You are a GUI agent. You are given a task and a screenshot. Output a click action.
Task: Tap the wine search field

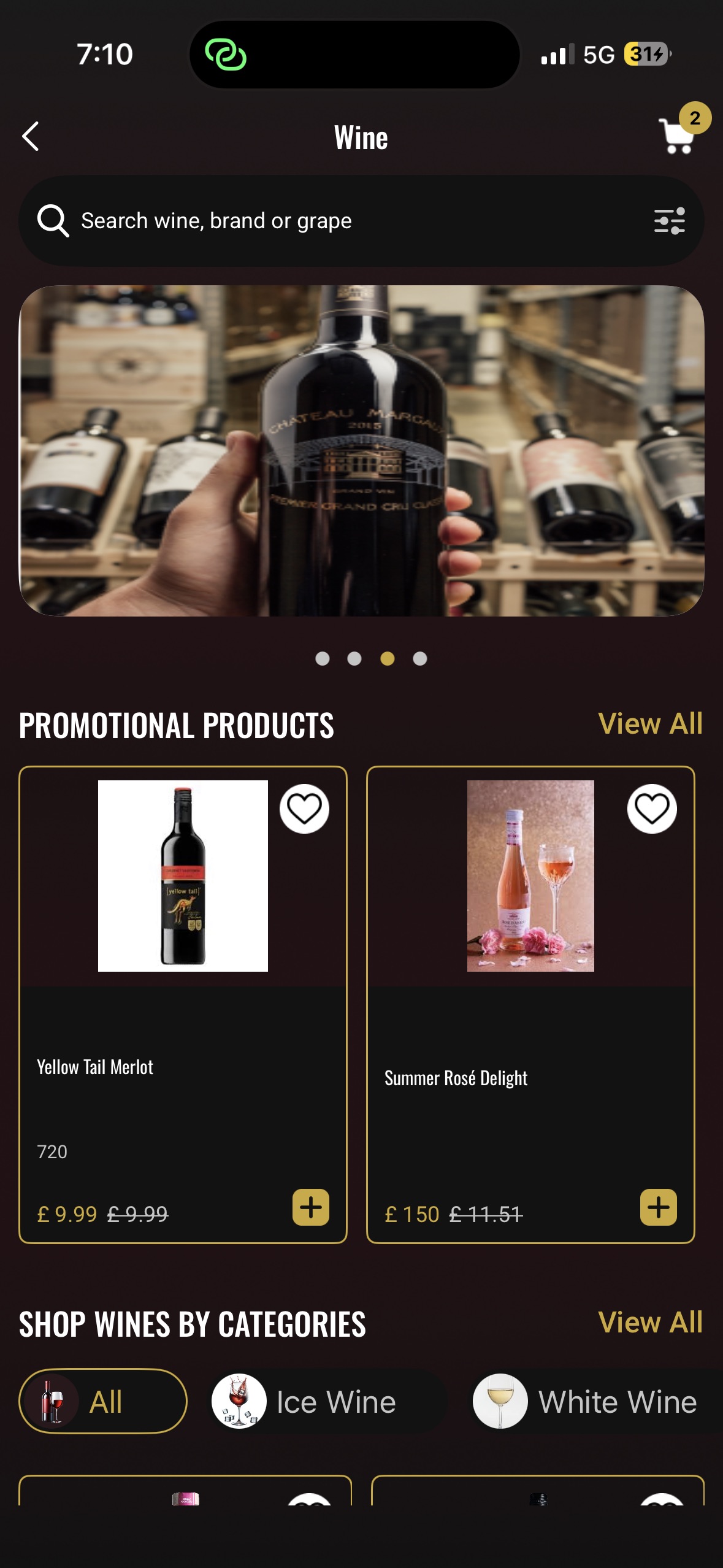pos(343,221)
